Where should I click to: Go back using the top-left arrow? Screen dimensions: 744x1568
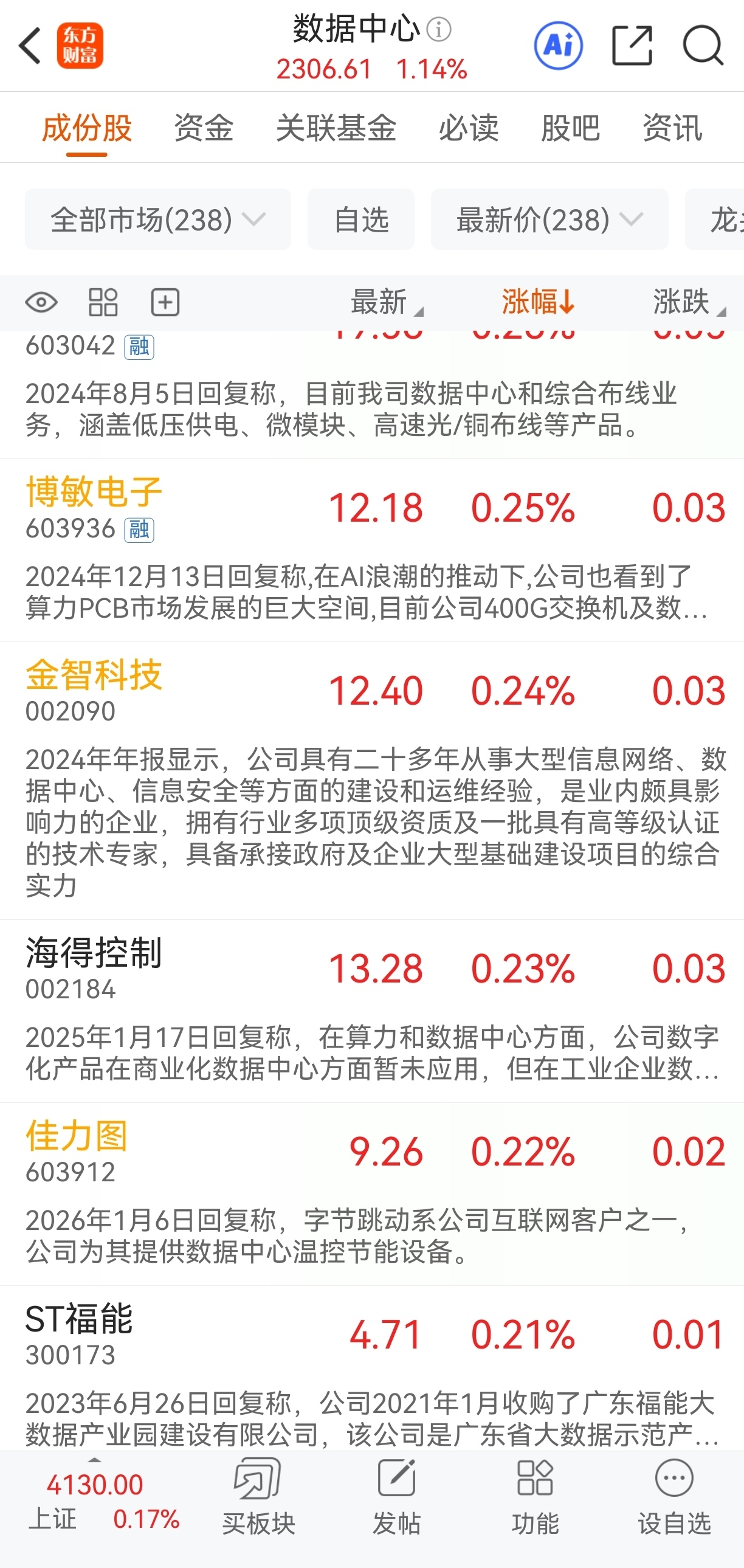[x=30, y=46]
